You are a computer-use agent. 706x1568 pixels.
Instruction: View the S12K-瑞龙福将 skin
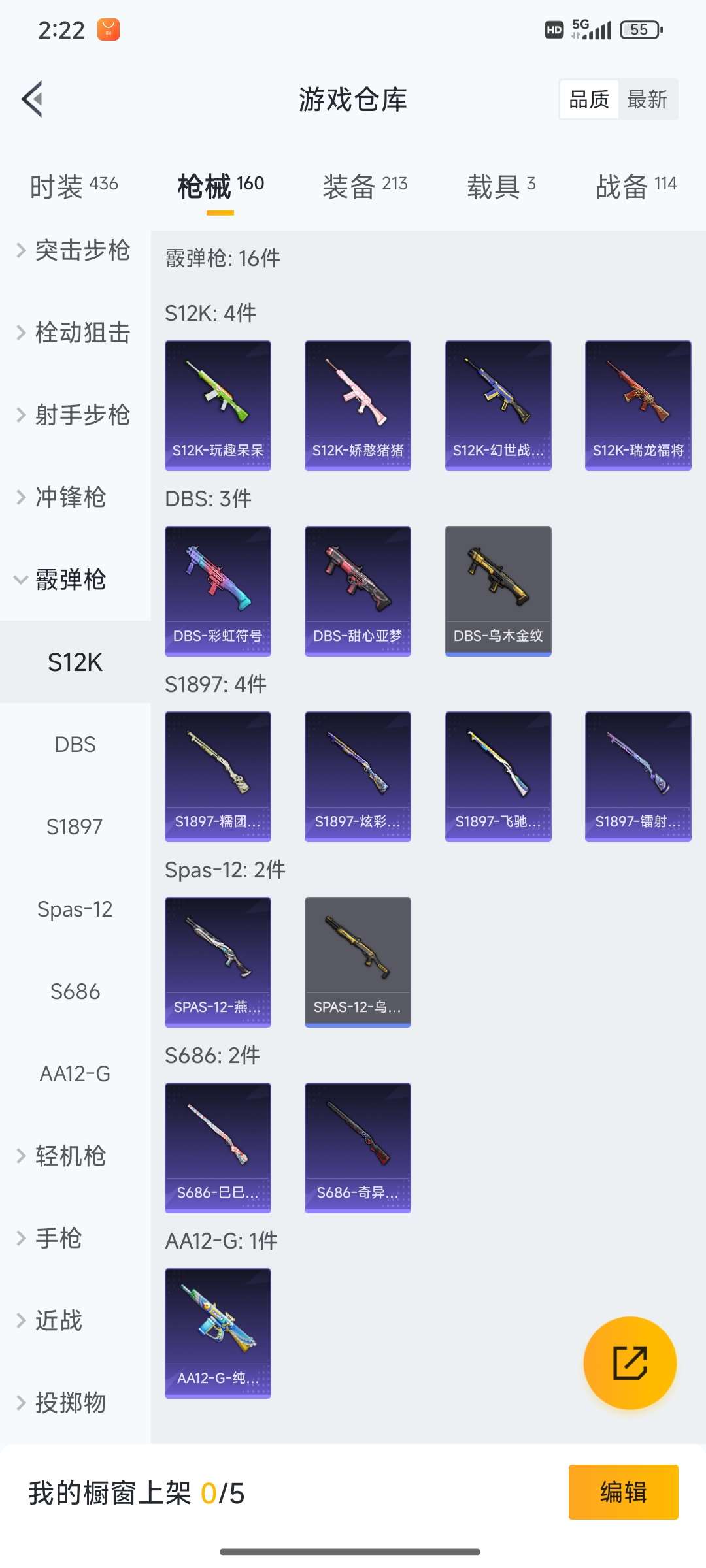coord(638,405)
